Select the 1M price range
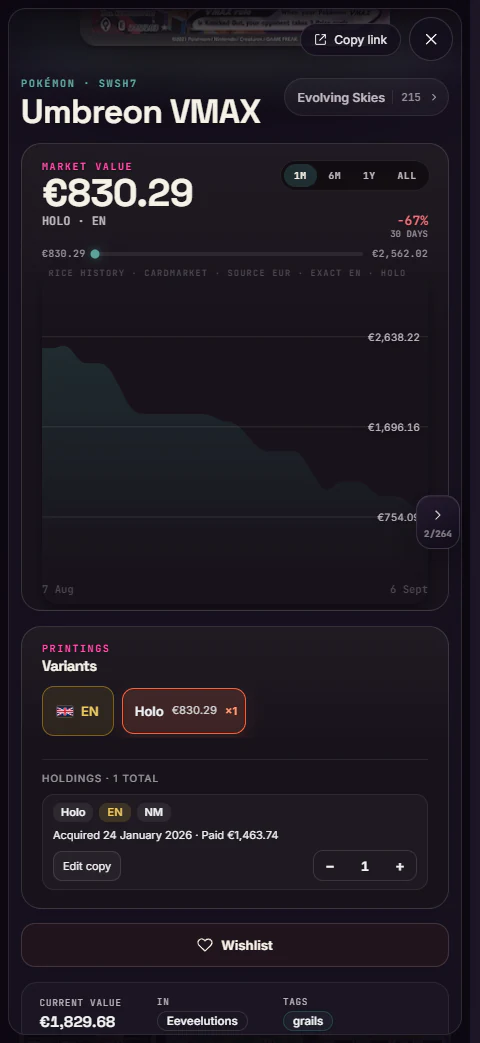480x1043 pixels. (x=300, y=176)
